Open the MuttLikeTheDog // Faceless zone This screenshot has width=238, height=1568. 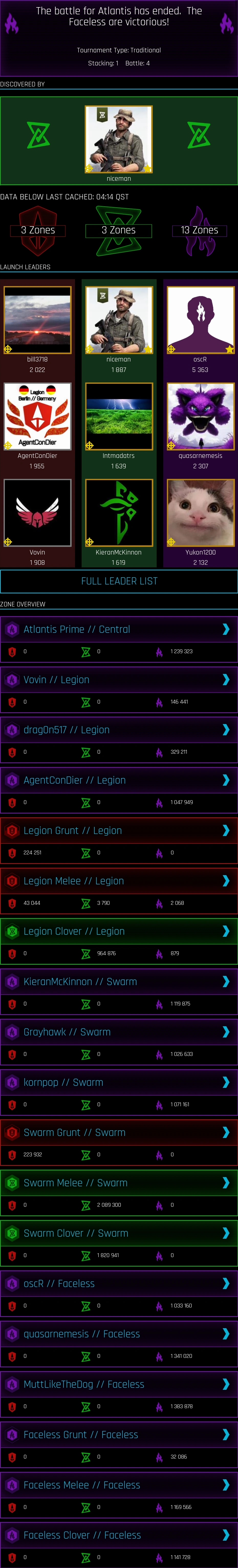(x=119, y=1384)
